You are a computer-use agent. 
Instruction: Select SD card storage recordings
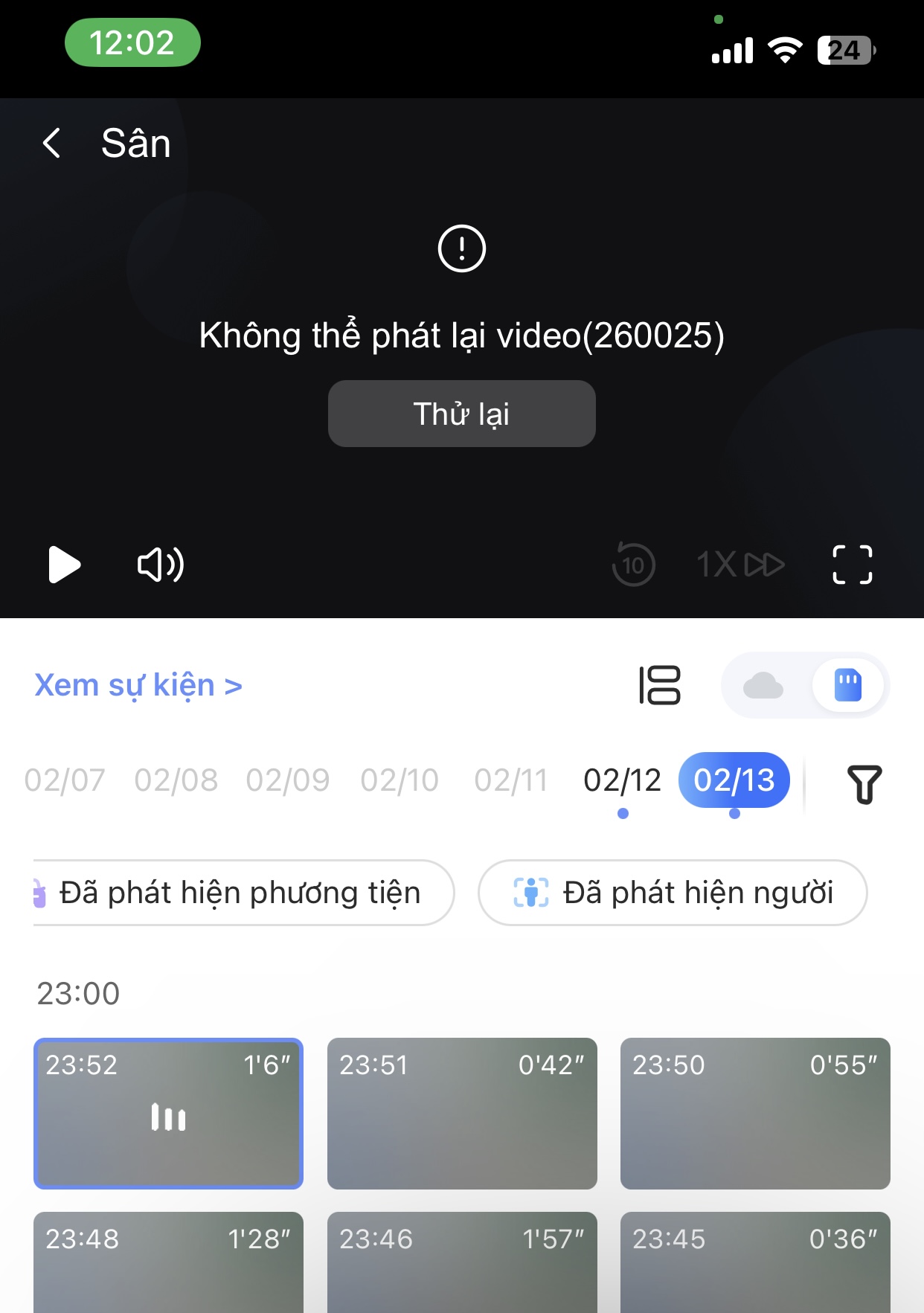tap(847, 685)
